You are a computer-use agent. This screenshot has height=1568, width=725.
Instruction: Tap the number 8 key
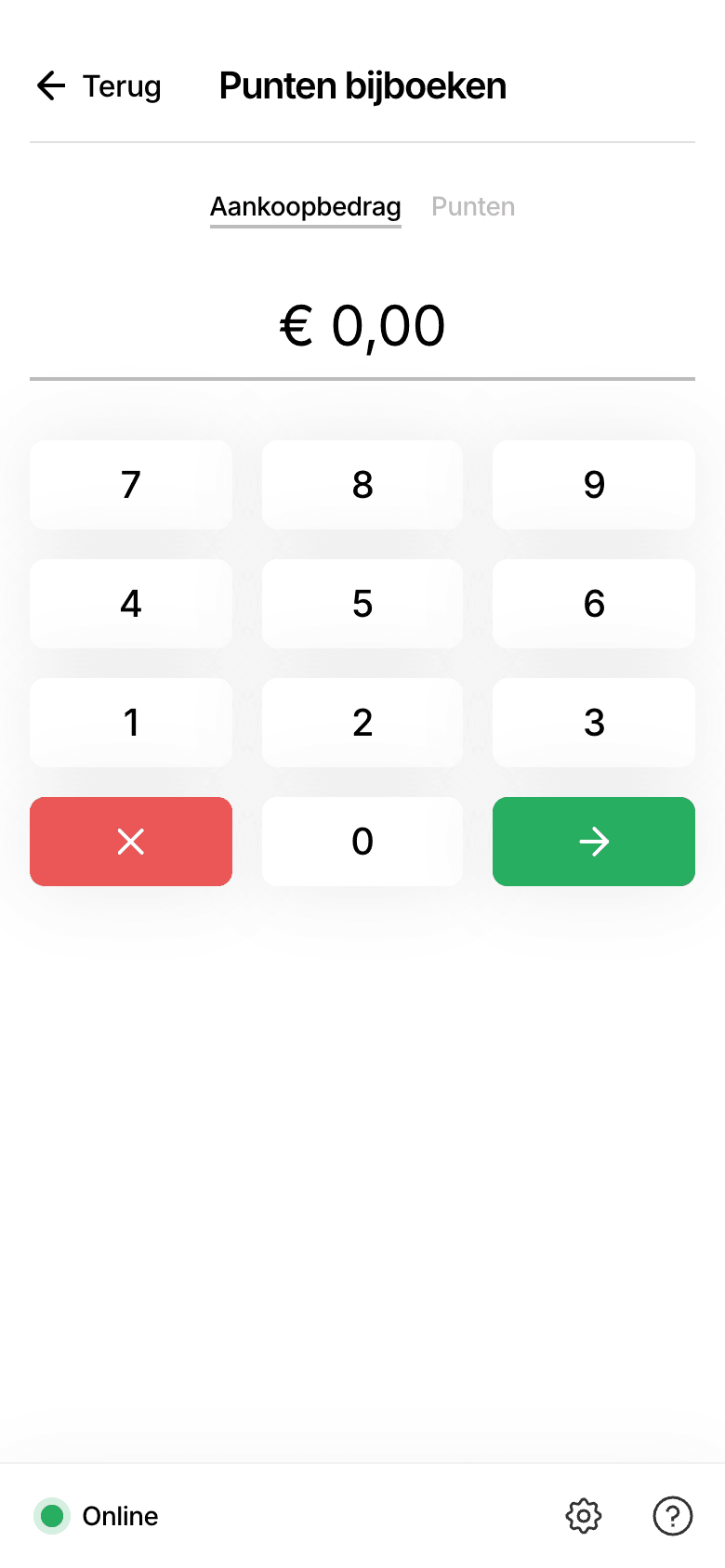click(362, 485)
